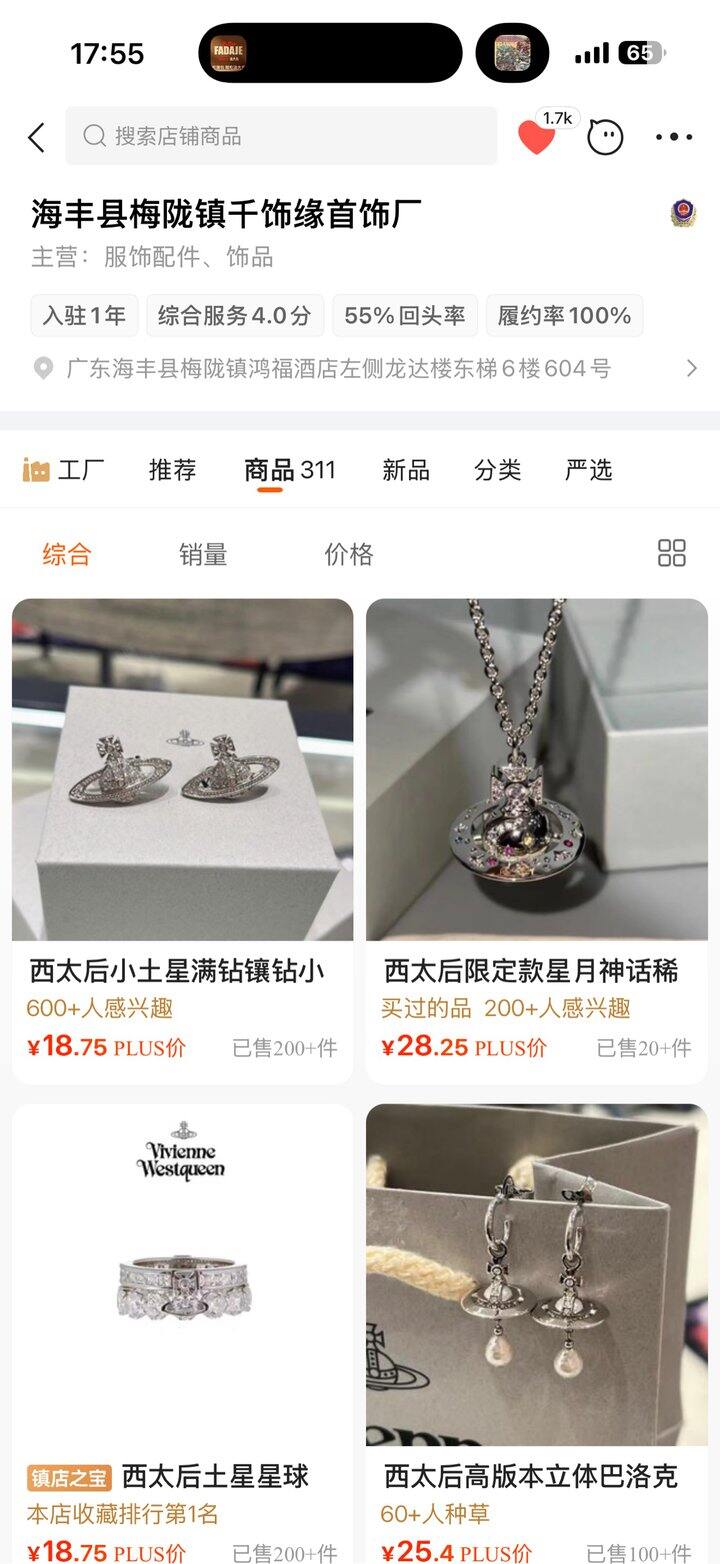Image resolution: width=720 pixels, height=1564 pixels.
Task: Sort products by 综合
Action: coord(67,554)
